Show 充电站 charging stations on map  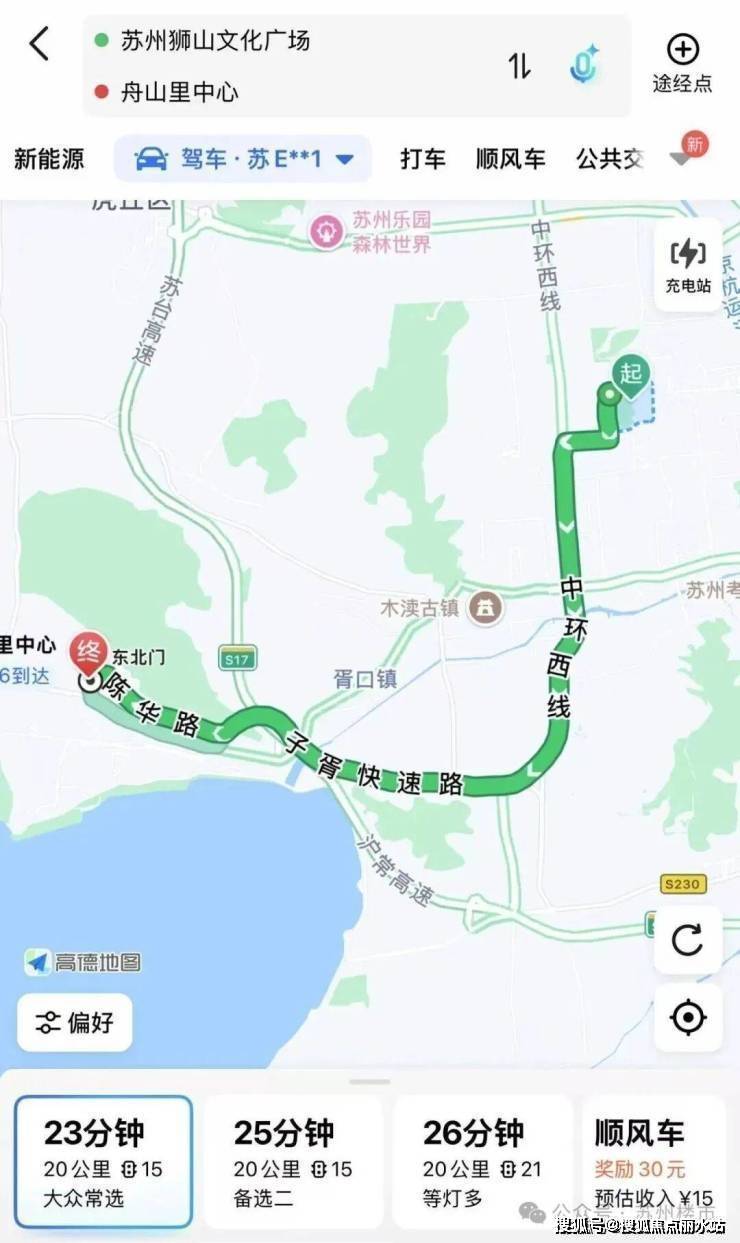[688, 265]
